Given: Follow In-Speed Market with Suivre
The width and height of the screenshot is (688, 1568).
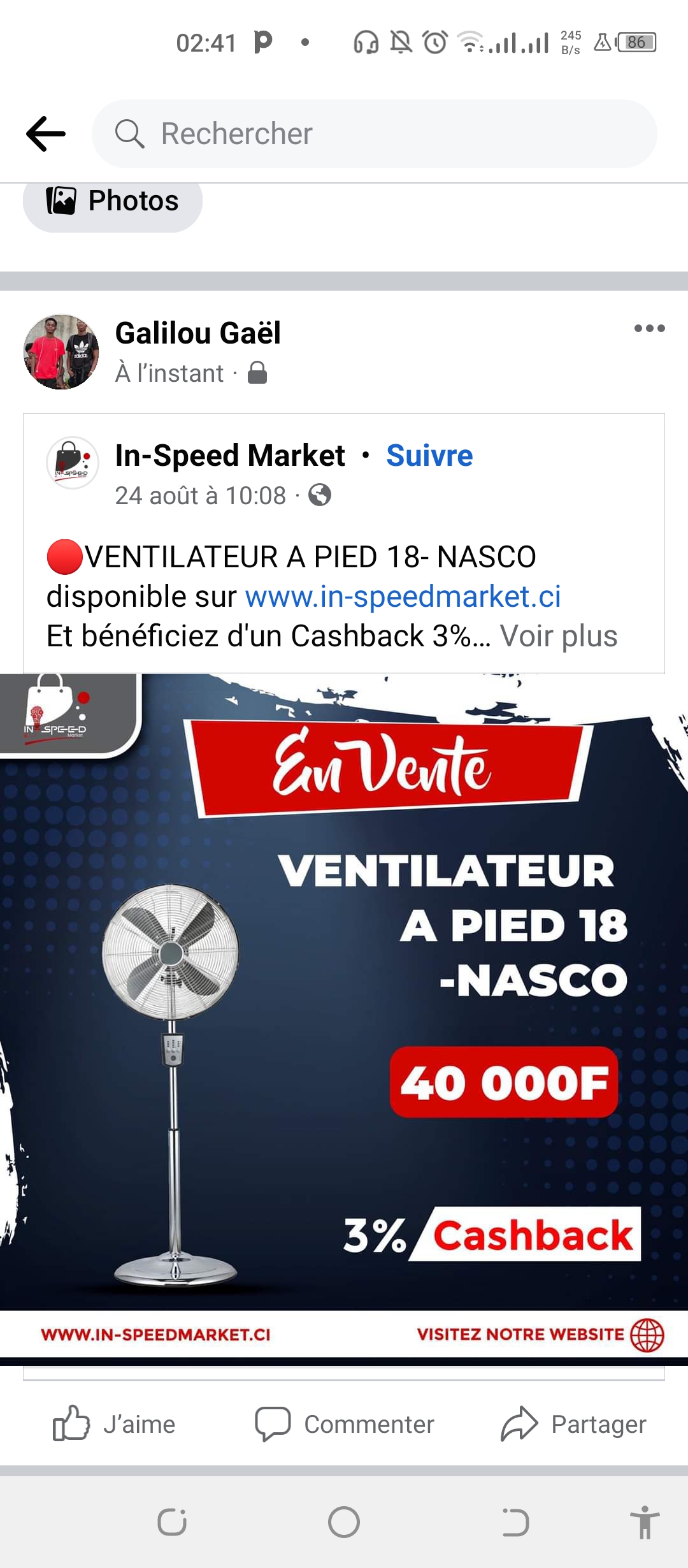Looking at the screenshot, I should pos(429,456).
